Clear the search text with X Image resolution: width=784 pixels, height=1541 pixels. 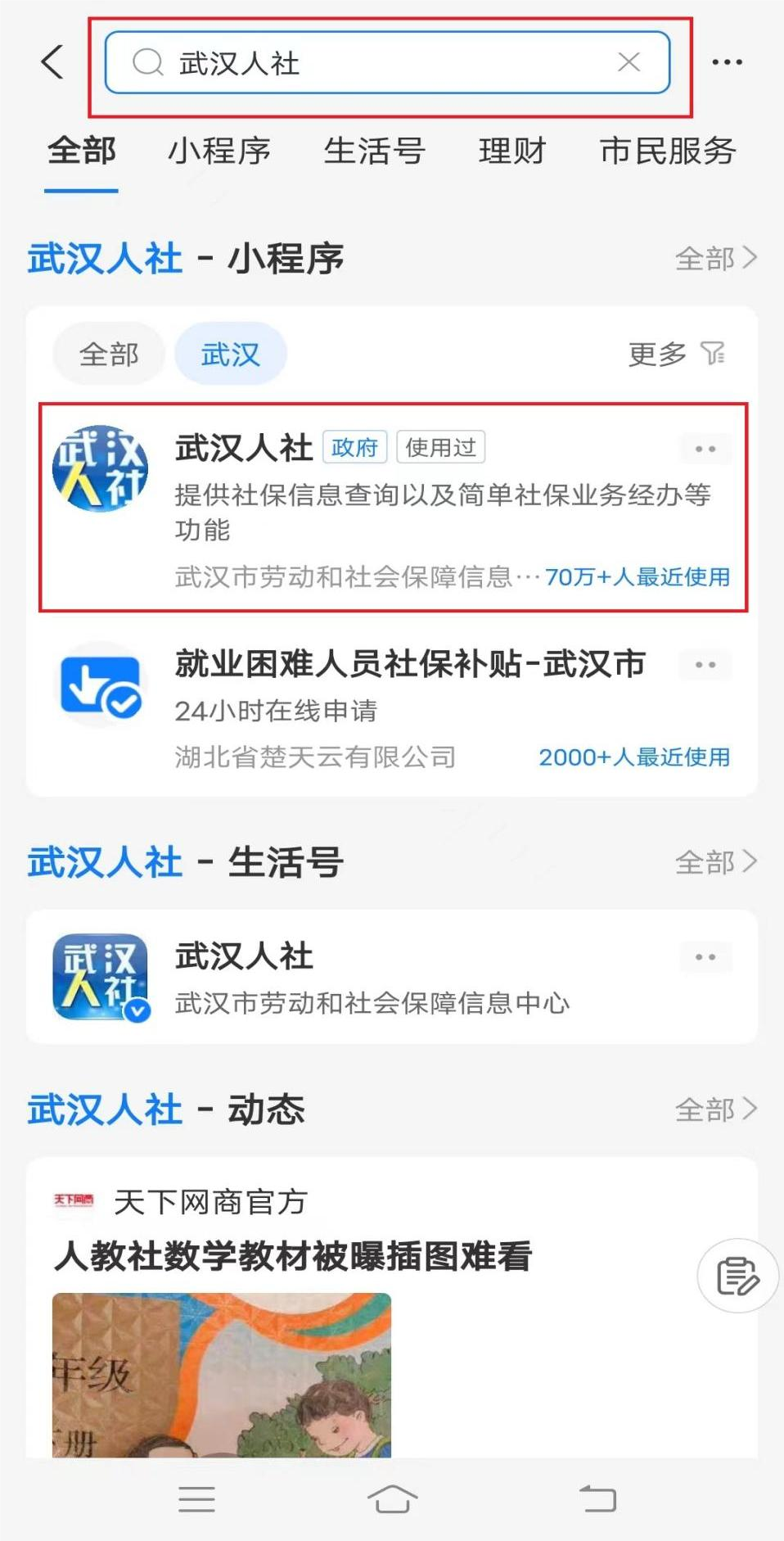pos(629,62)
